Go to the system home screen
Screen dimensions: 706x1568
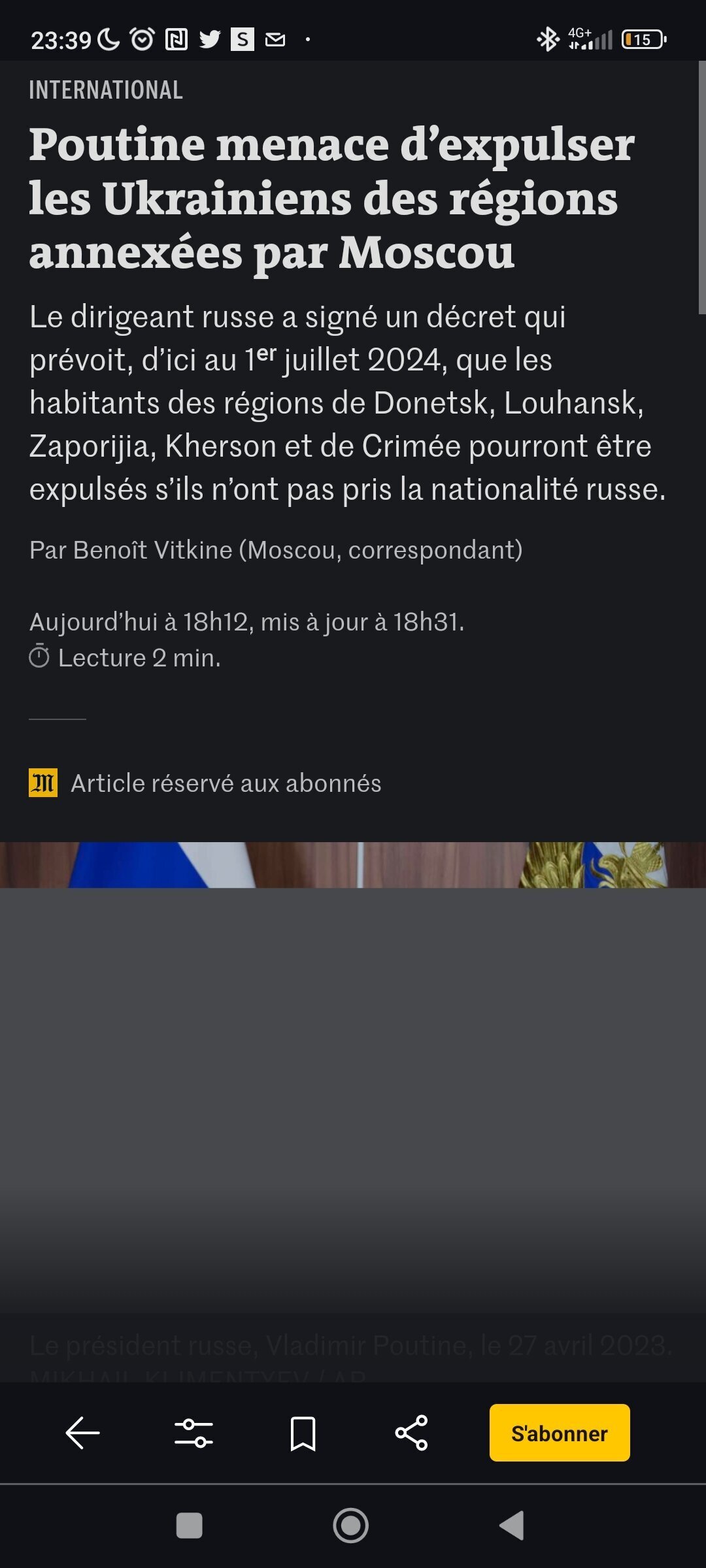[x=351, y=1526]
